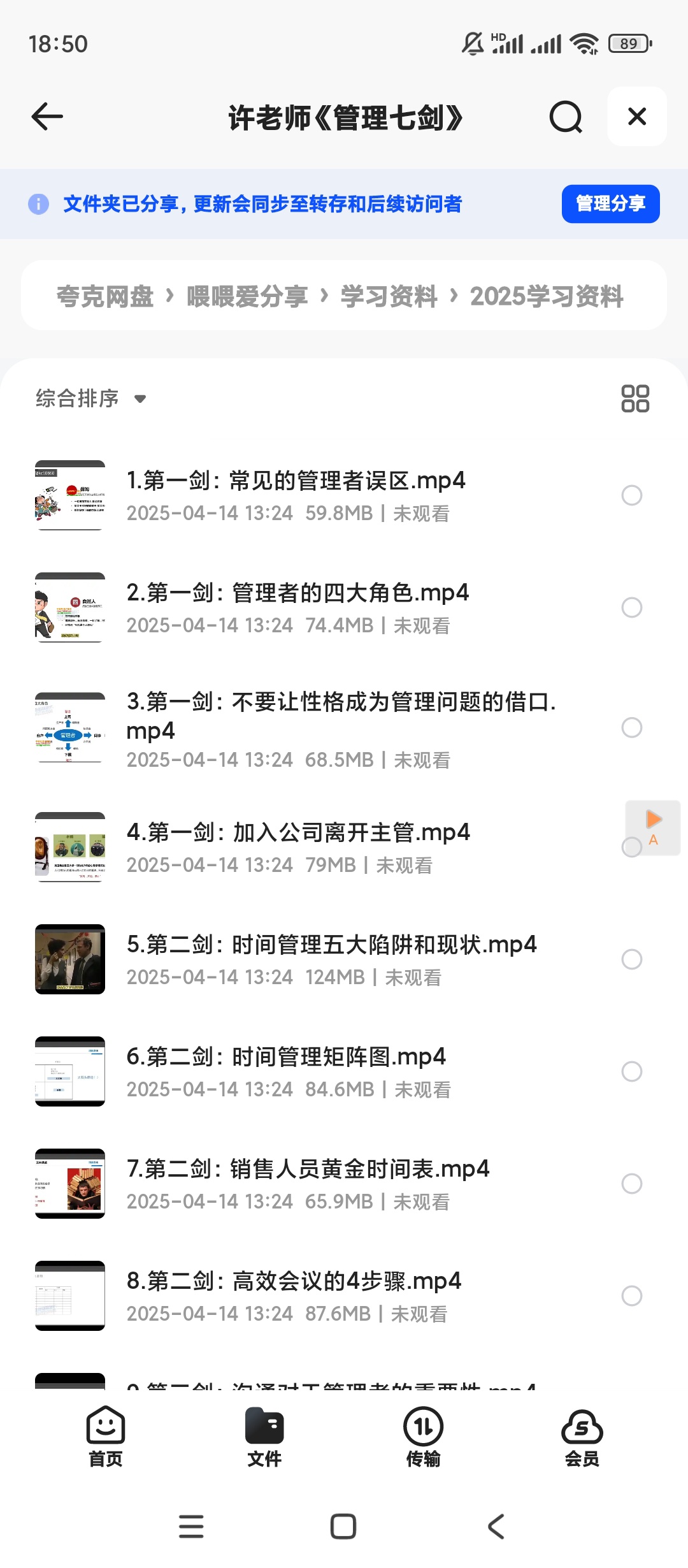
Task: Close the folder view with X button
Action: (x=636, y=116)
